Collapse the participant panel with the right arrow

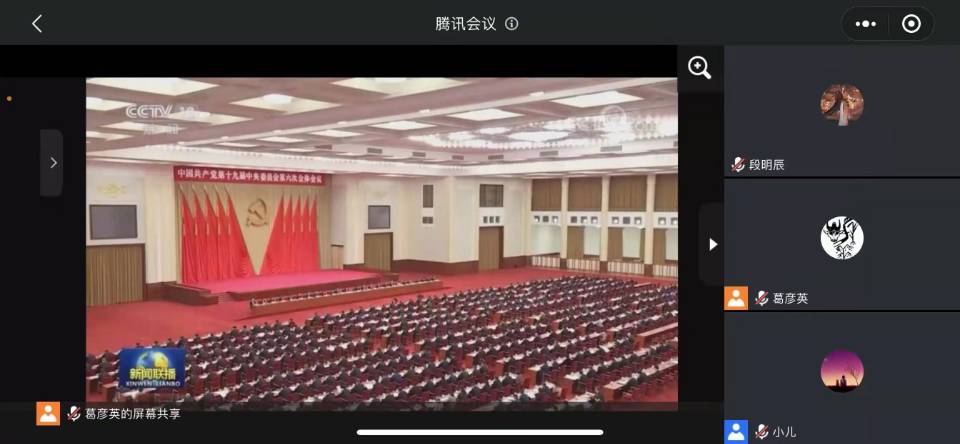coord(712,244)
